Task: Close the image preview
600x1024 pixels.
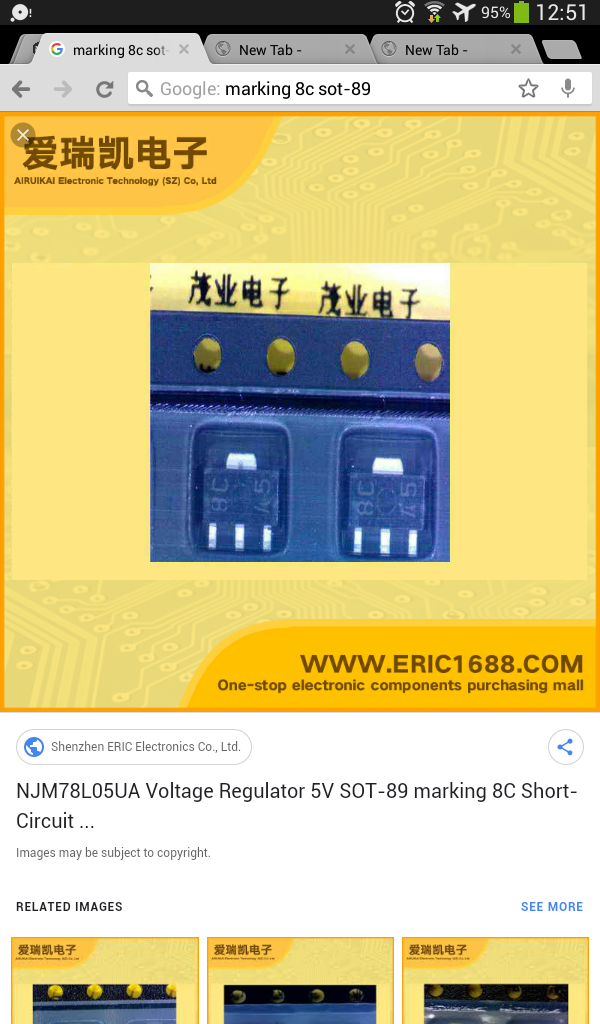Action: [x=23, y=135]
